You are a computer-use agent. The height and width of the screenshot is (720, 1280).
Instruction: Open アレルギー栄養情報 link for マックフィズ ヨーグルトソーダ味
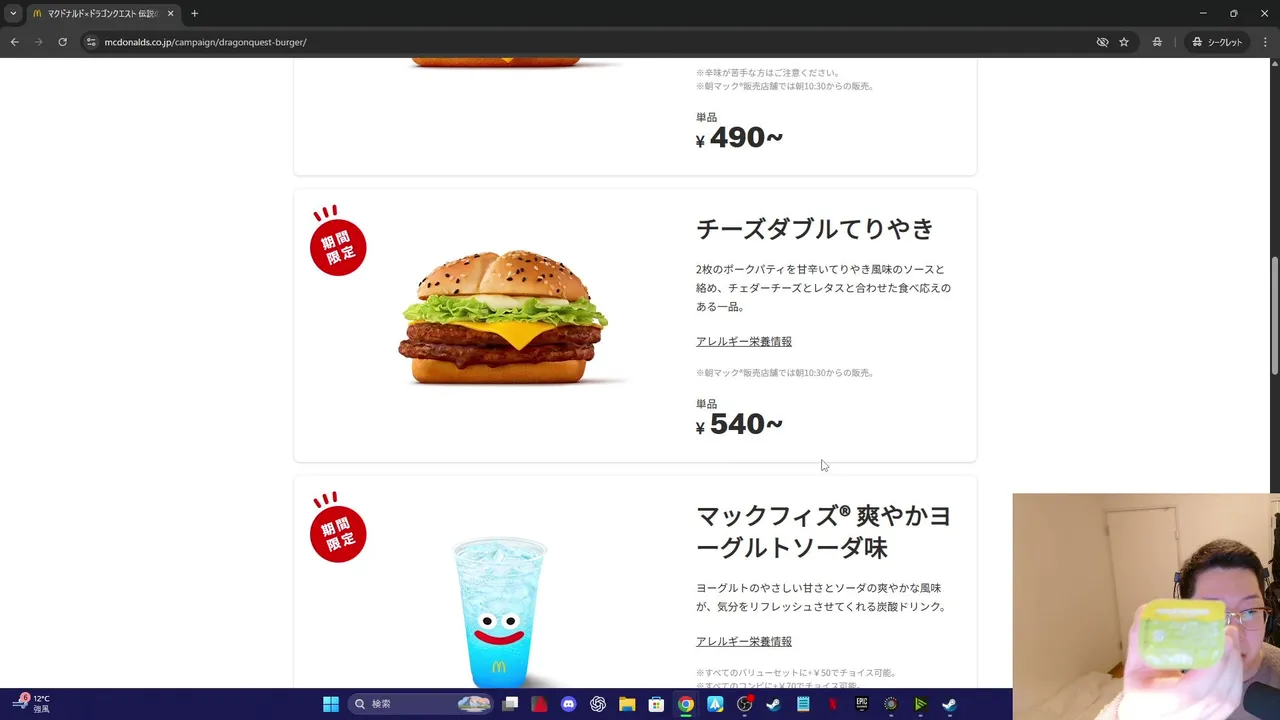pyautogui.click(x=743, y=641)
